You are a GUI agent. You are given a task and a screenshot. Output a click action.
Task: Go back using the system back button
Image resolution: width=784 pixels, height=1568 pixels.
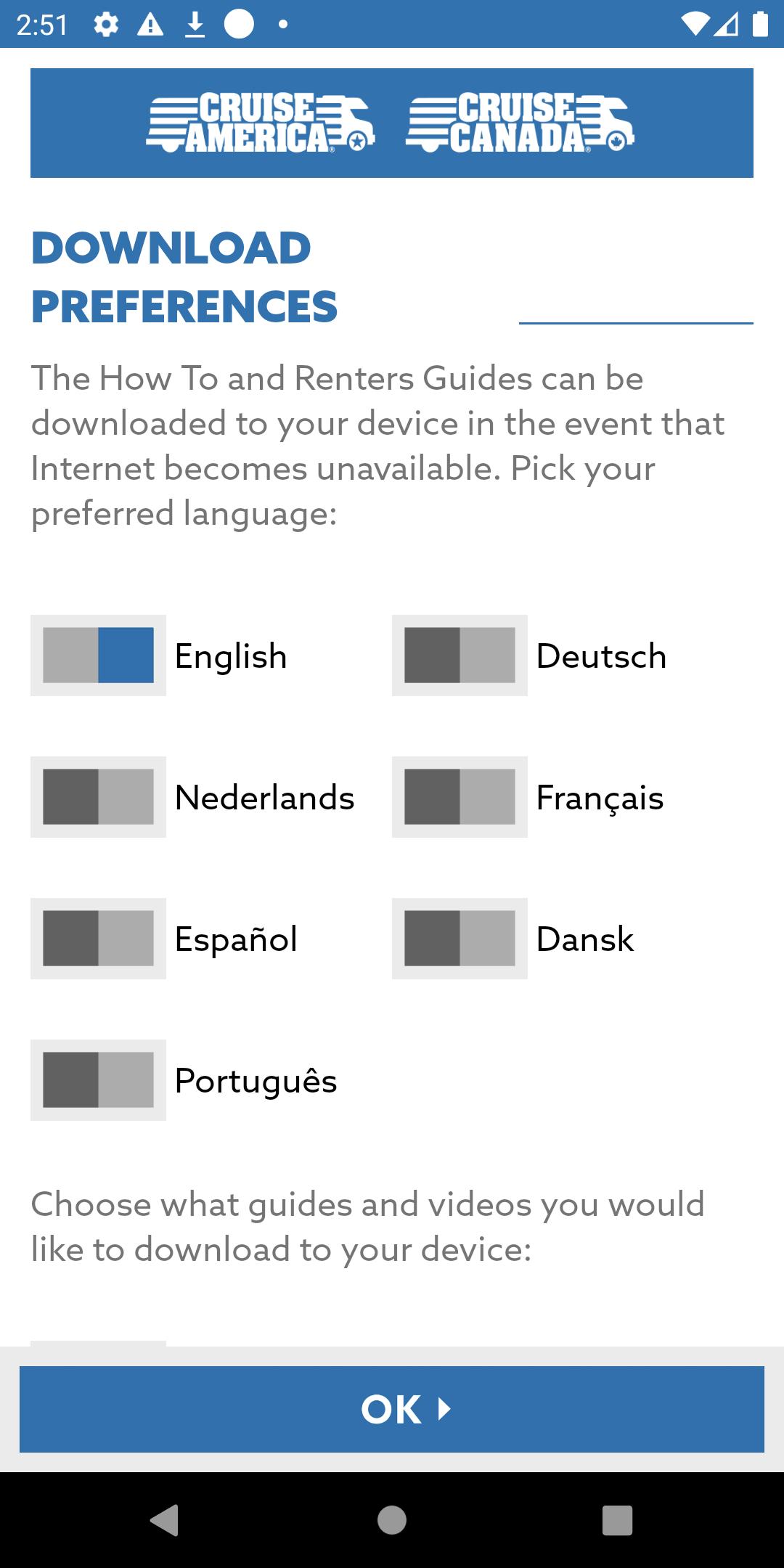pyautogui.click(x=165, y=1520)
